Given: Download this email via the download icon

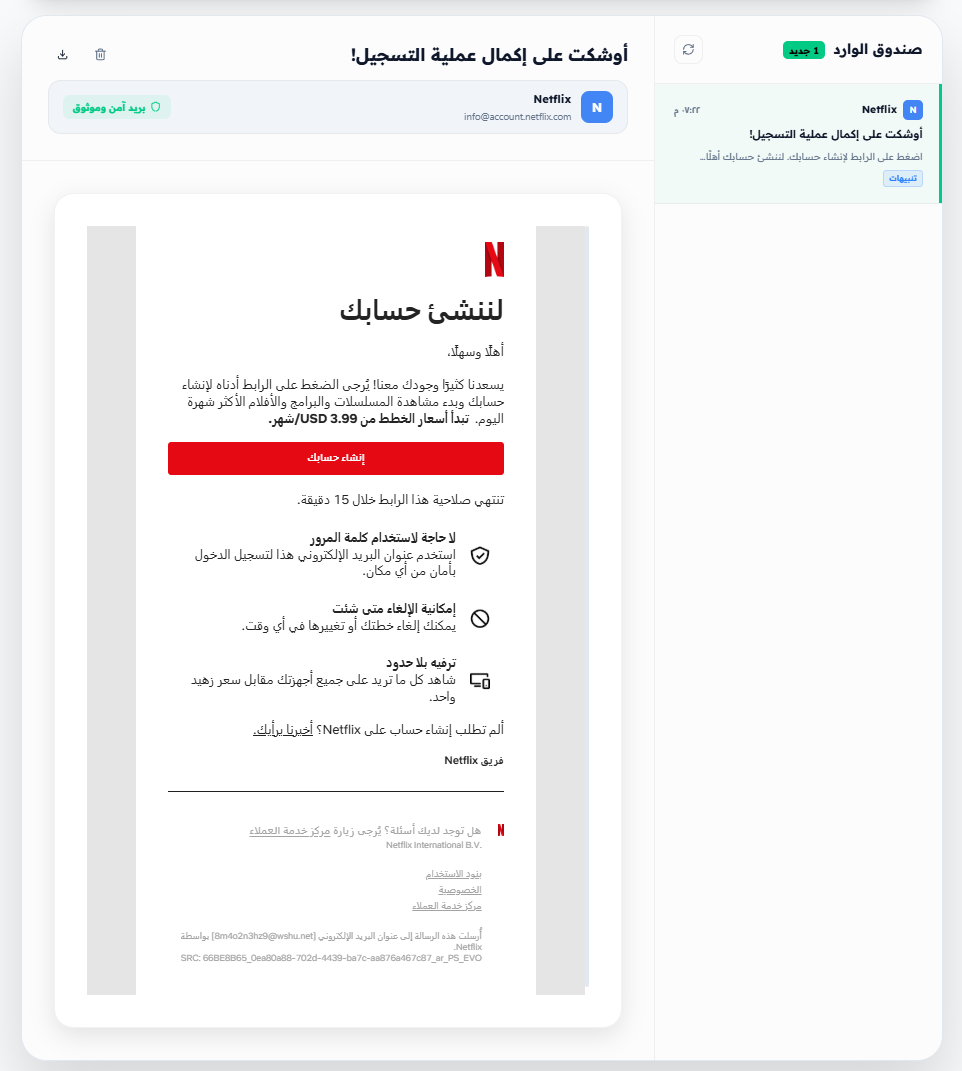Looking at the screenshot, I should pos(63,55).
